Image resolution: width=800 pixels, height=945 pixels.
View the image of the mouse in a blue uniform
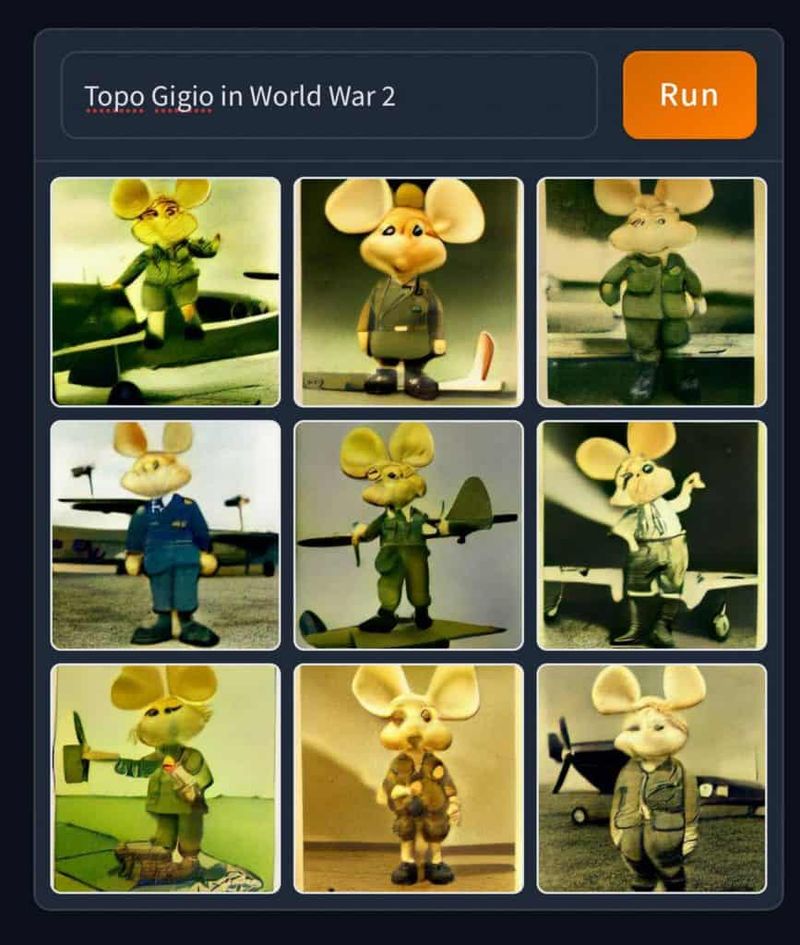166,535
